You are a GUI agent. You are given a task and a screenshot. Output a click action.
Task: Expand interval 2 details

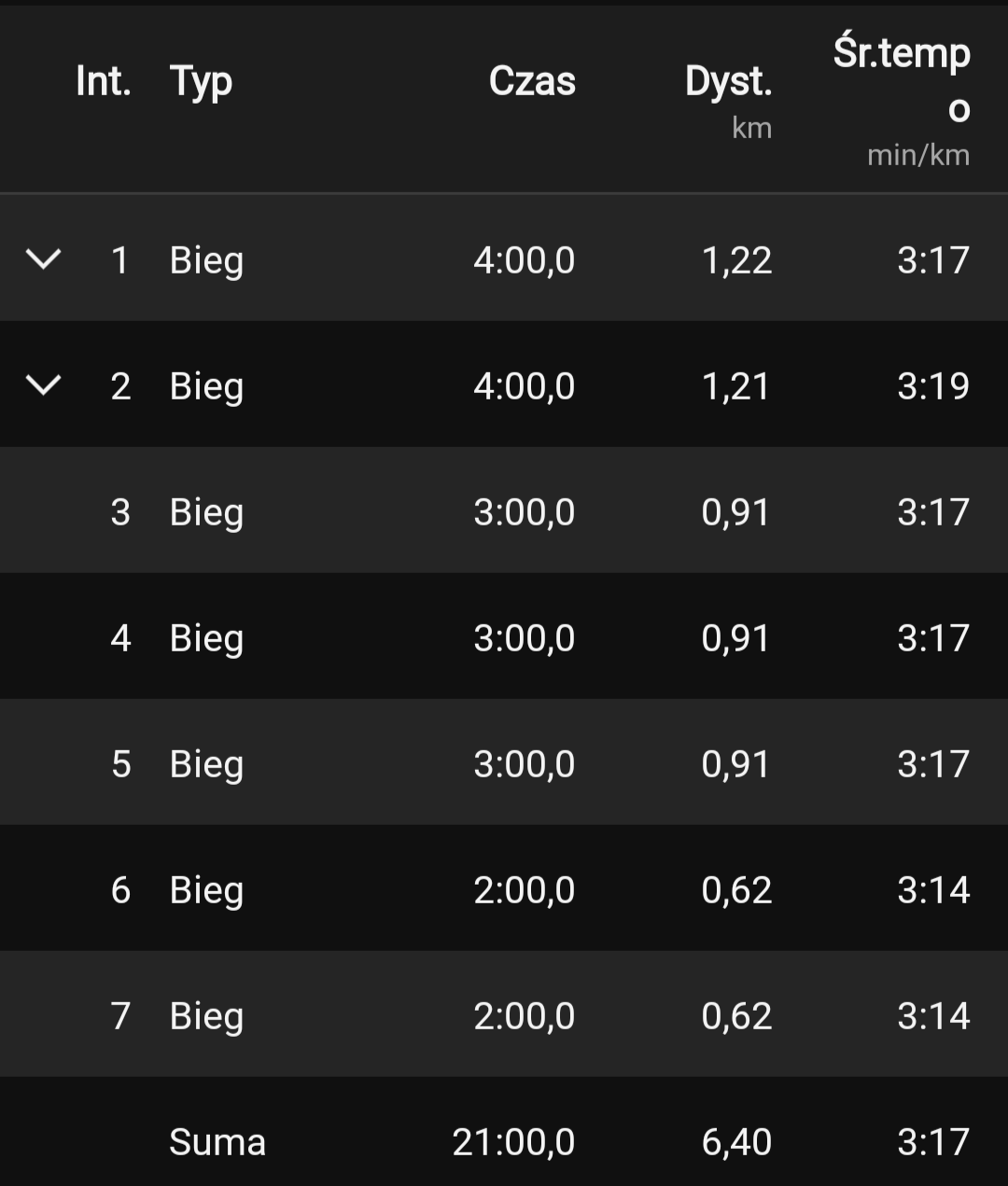coord(44,384)
